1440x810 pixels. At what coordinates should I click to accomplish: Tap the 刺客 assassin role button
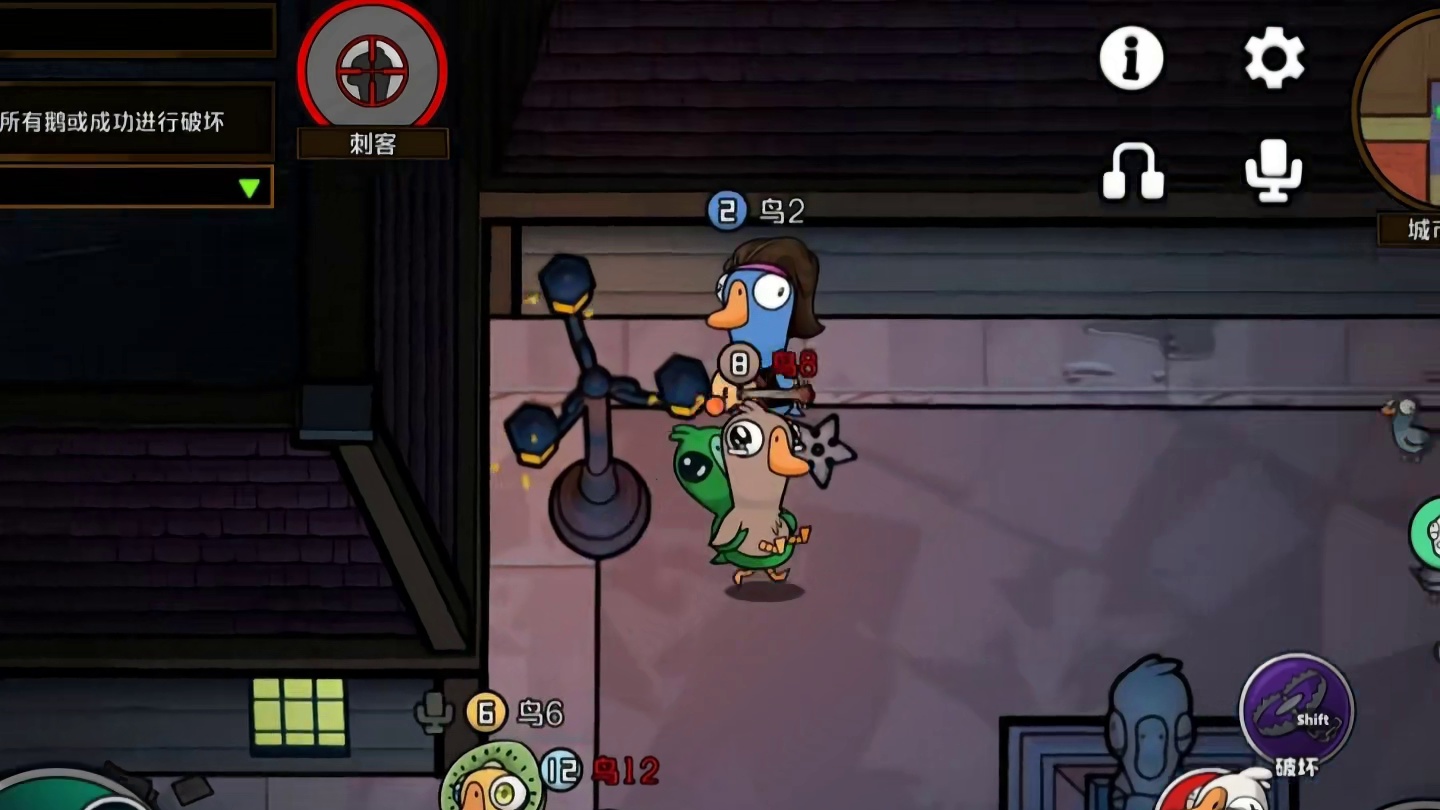point(372,70)
